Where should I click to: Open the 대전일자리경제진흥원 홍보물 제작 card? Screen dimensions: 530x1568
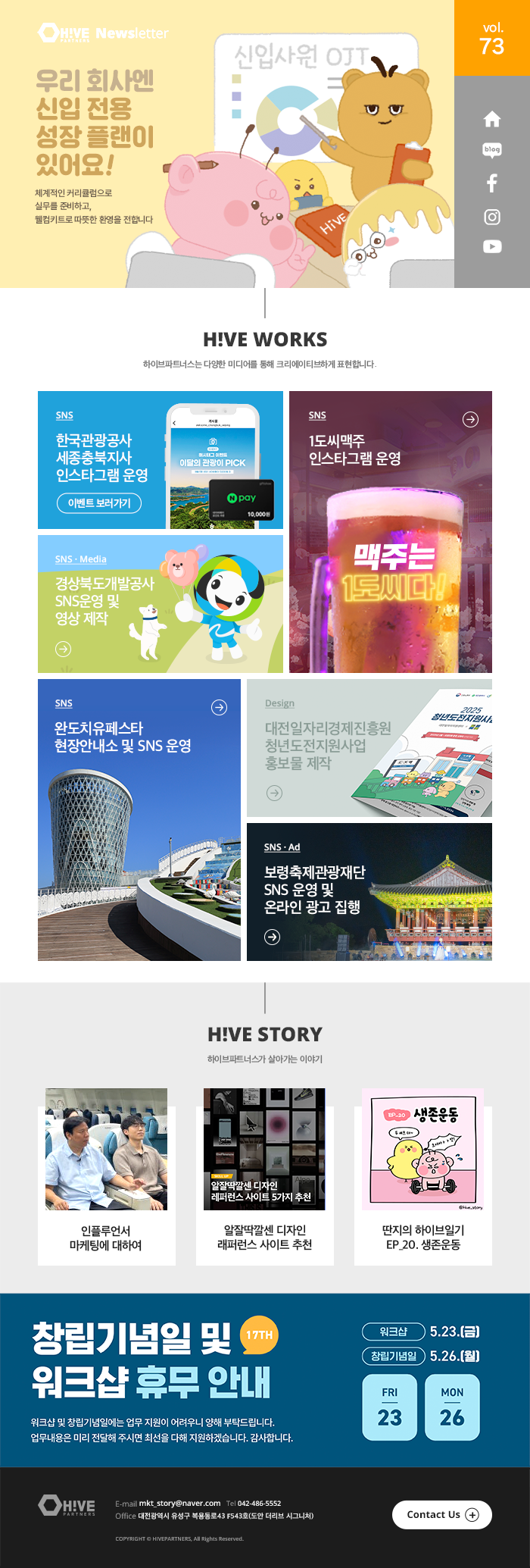point(369,748)
